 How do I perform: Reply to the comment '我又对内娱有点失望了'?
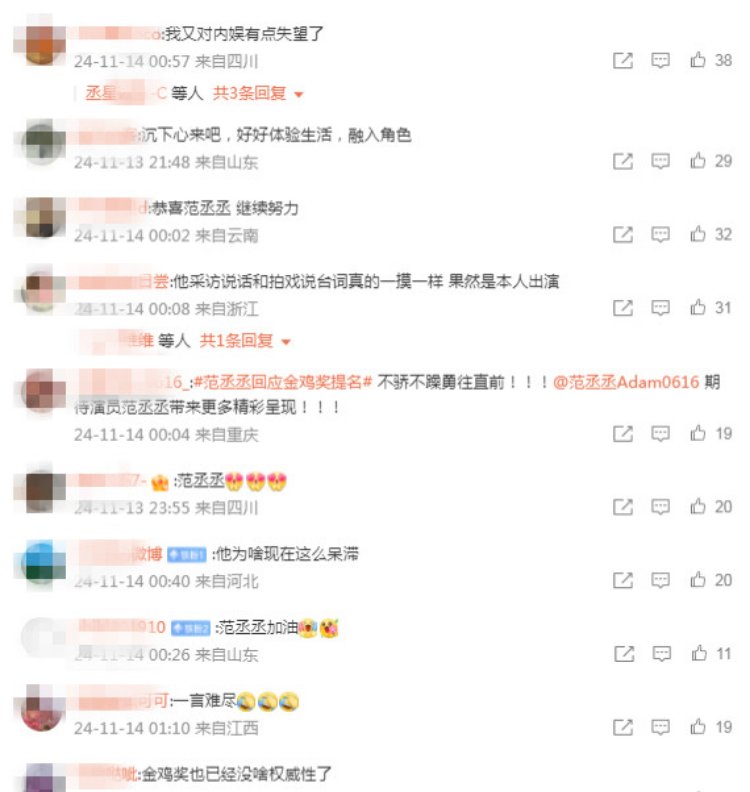pyautogui.click(x=661, y=60)
